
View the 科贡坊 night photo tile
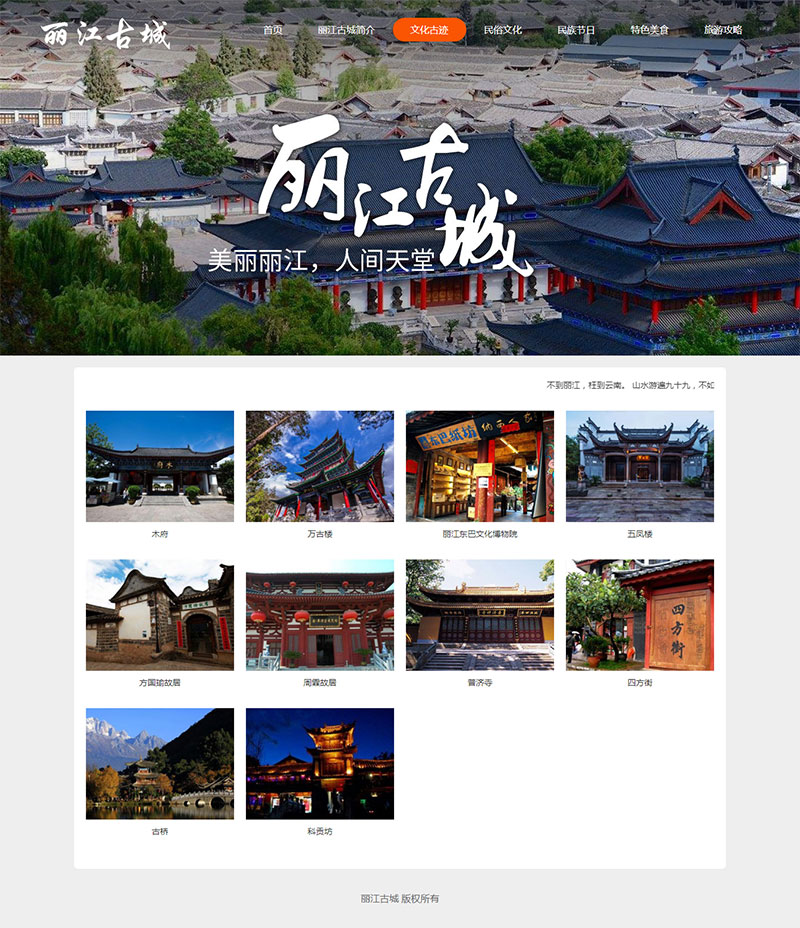pyautogui.click(x=320, y=764)
